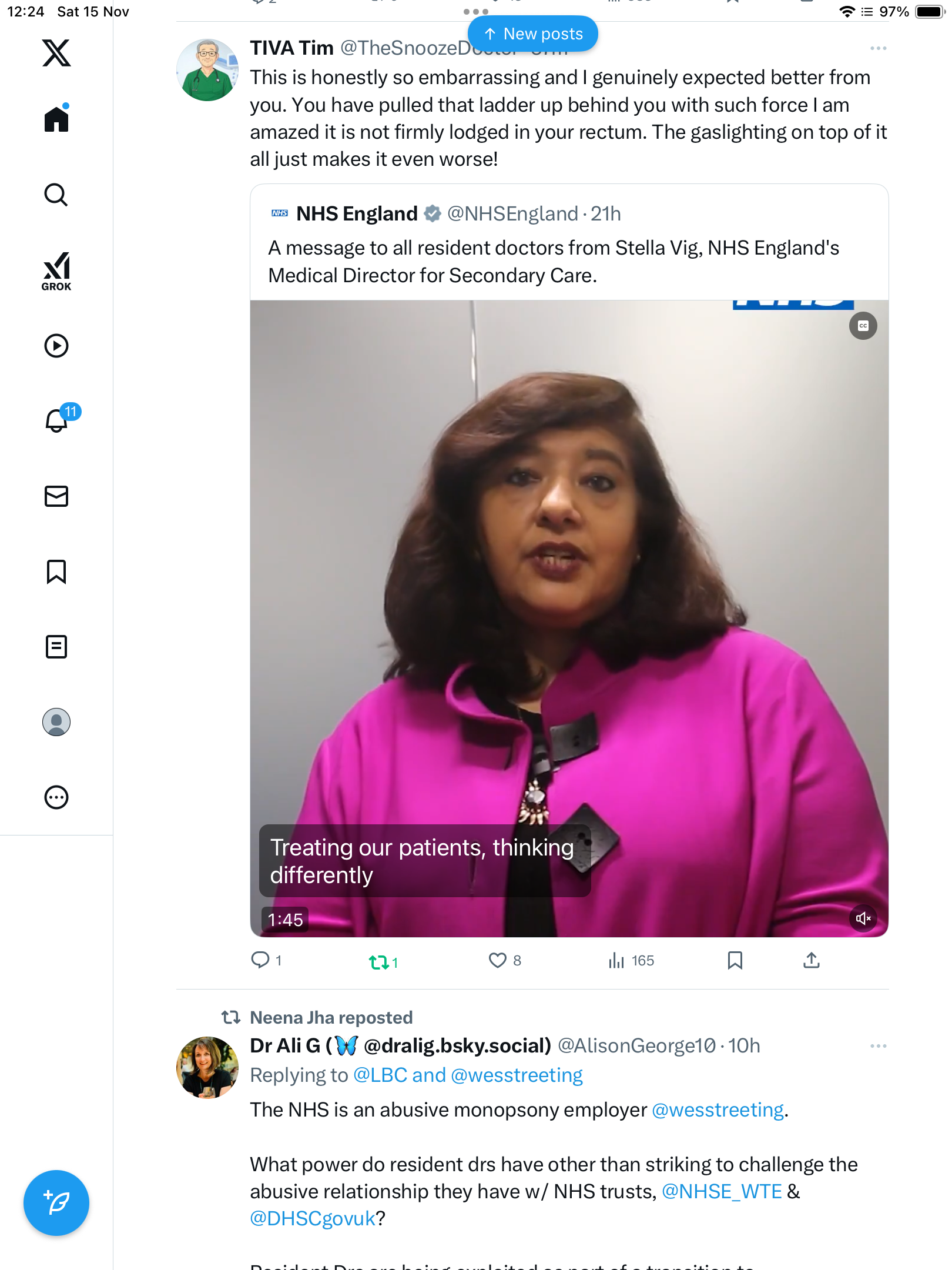
Task: Share TIVA Tim's post
Action: (x=811, y=960)
